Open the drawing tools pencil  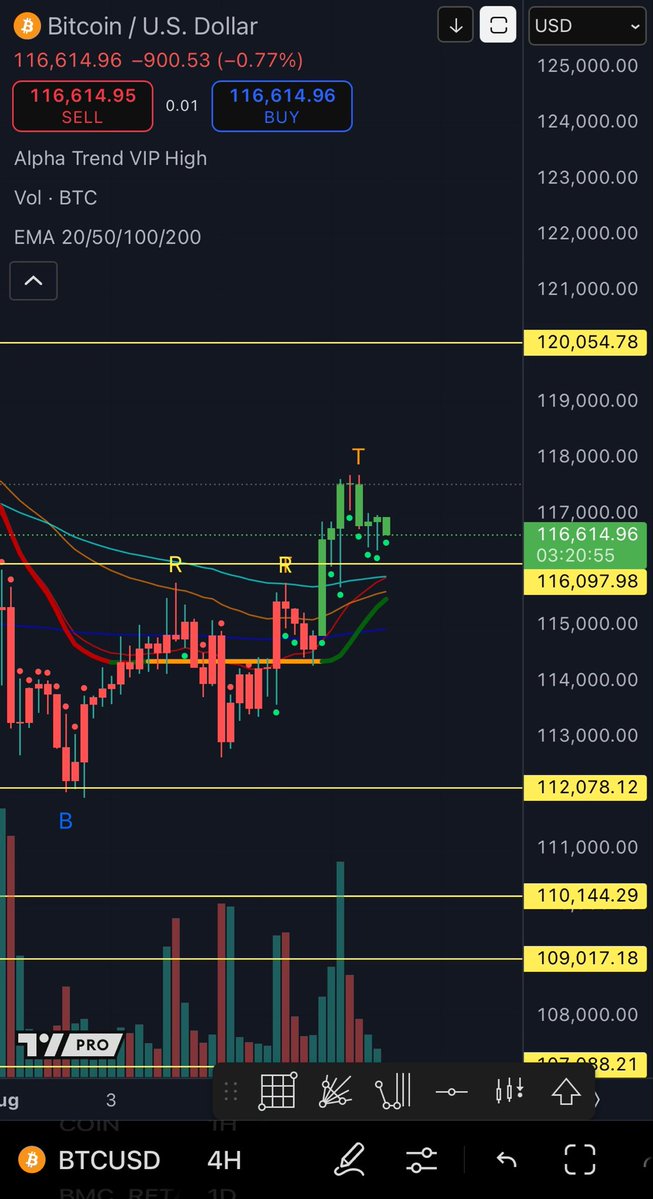348,1160
